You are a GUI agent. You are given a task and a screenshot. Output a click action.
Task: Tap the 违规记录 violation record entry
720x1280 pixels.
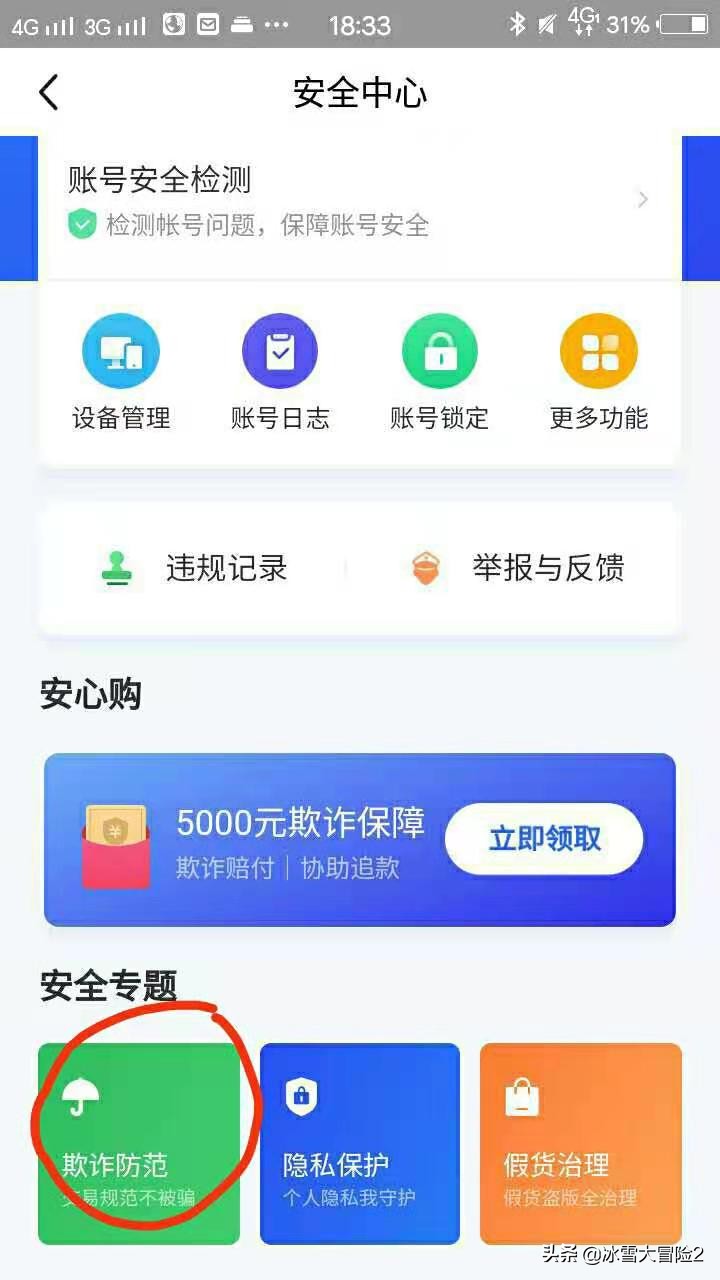coord(225,568)
